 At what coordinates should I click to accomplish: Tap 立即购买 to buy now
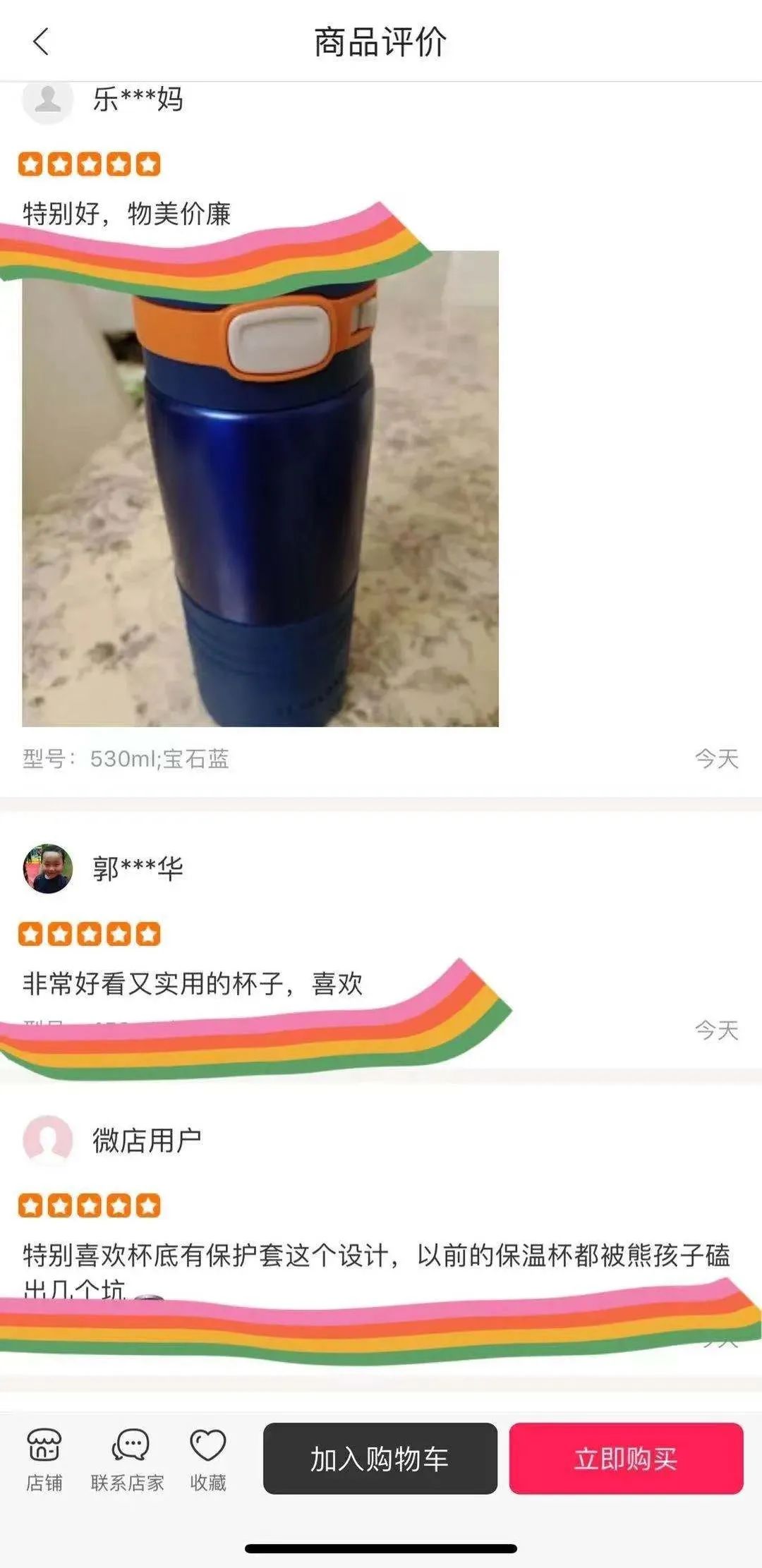(626, 1458)
